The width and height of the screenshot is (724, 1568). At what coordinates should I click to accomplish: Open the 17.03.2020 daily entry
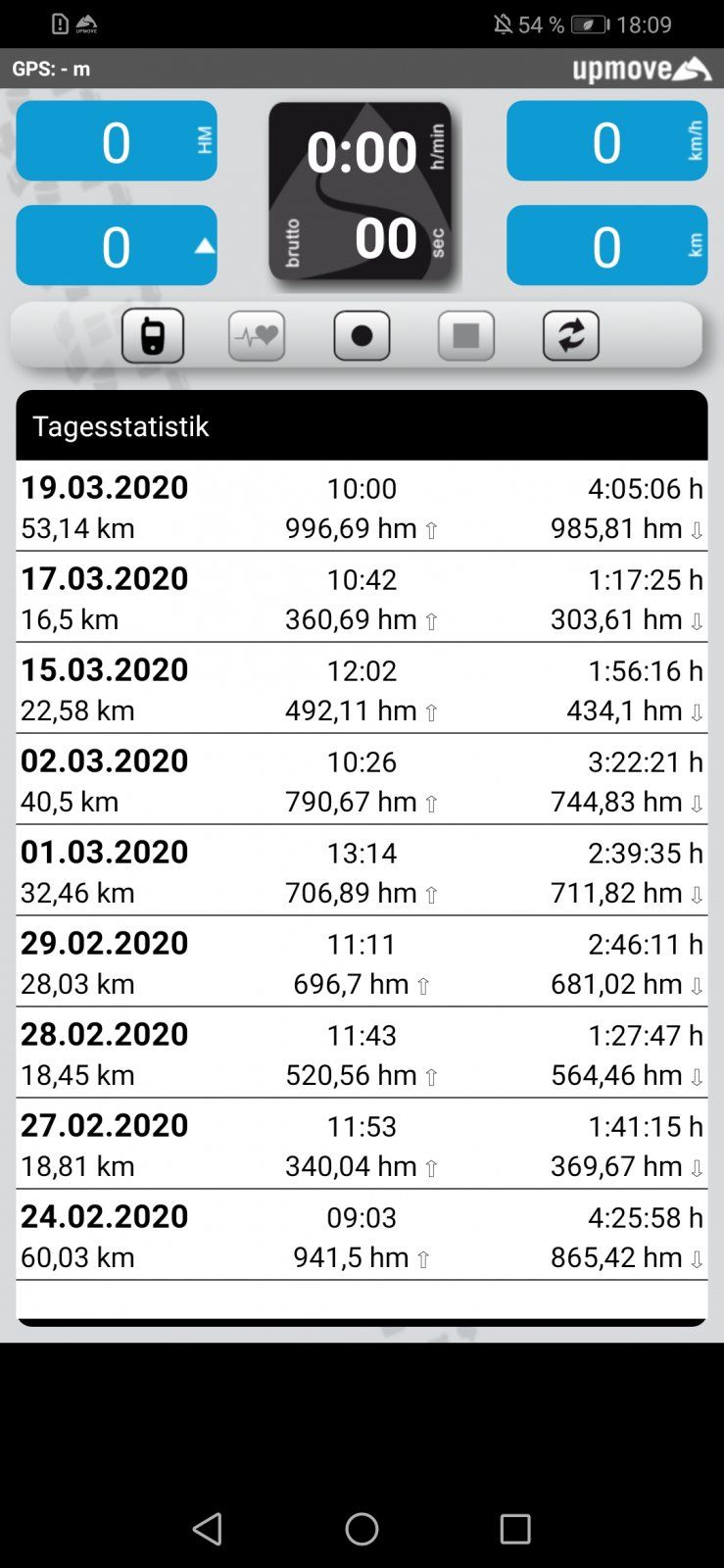[x=362, y=598]
